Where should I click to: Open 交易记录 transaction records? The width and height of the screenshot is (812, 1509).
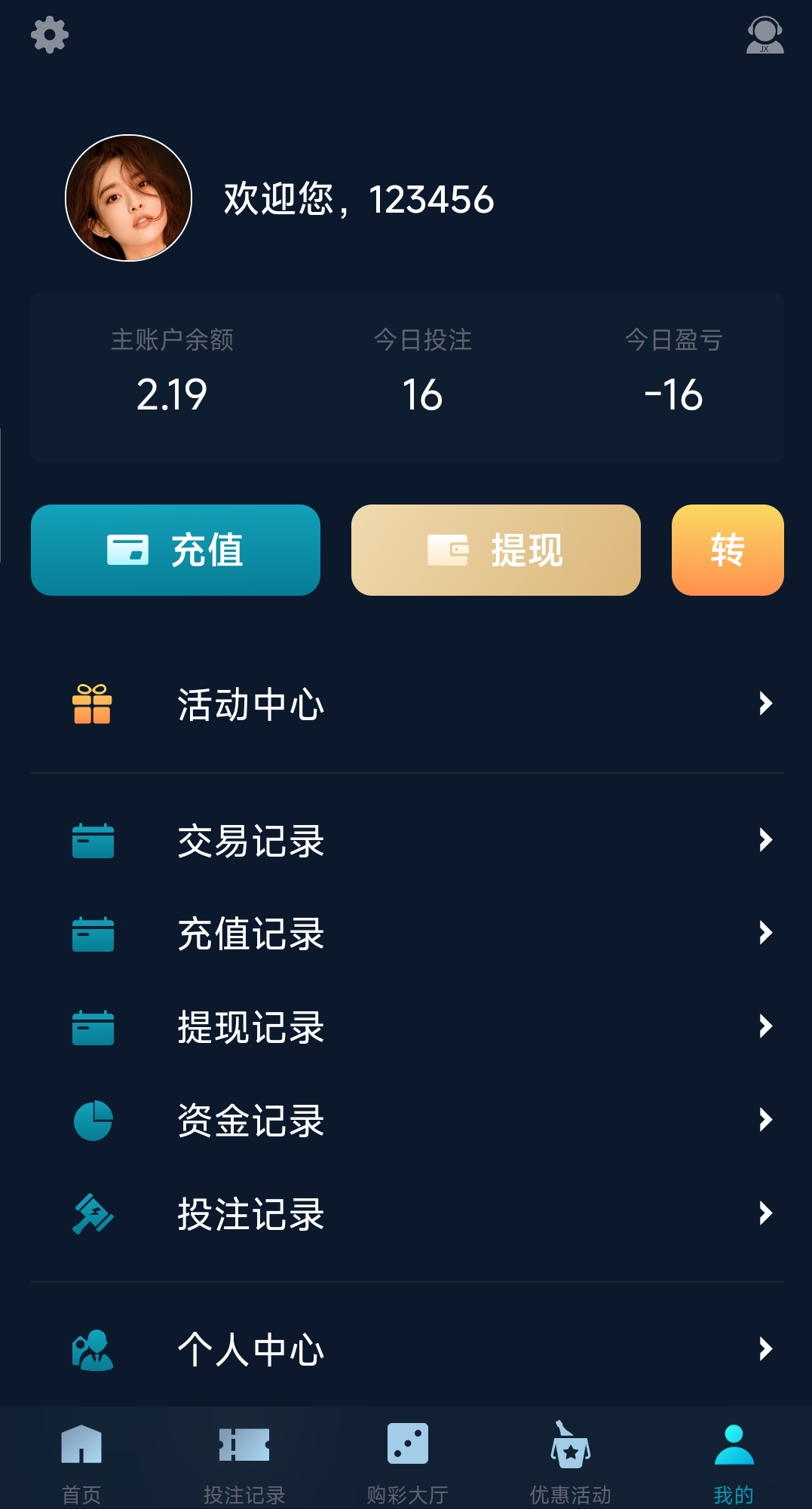pos(407,840)
